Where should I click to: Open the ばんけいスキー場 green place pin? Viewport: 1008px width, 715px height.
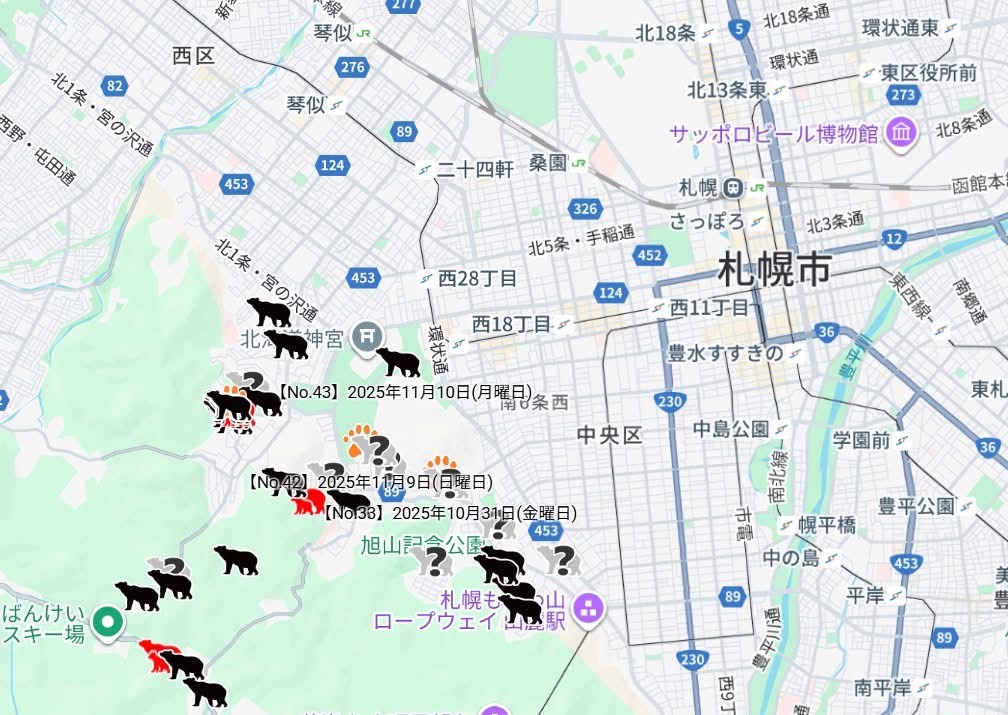click(106, 622)
